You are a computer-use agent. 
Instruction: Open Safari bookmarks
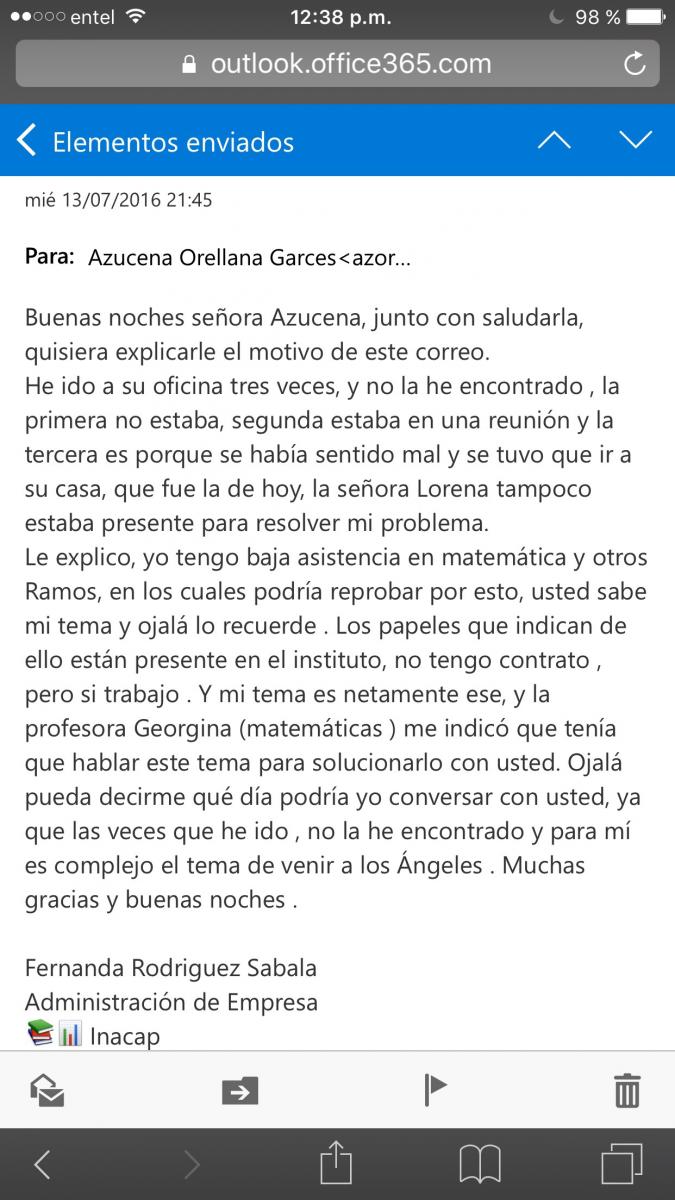(480, 1165)
